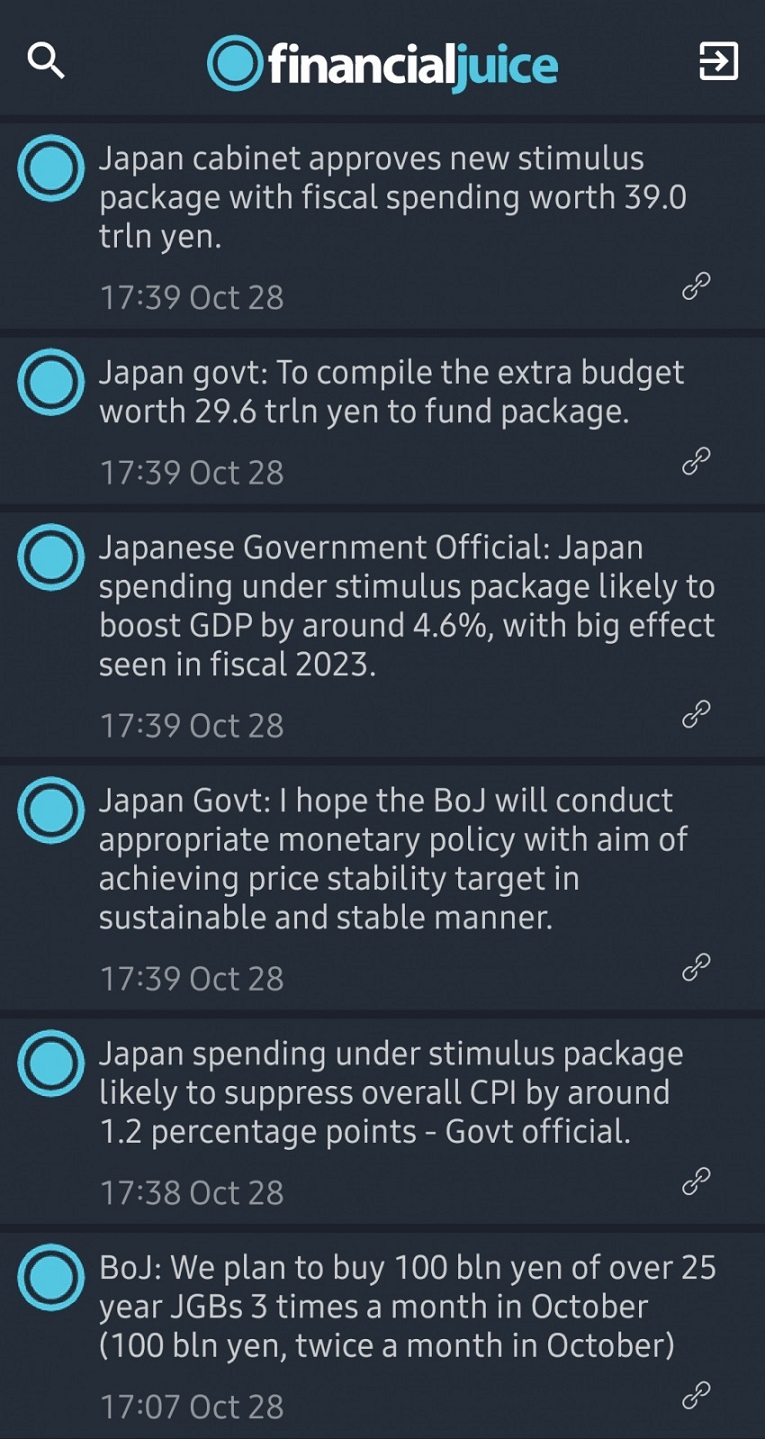Open BoJ plan to buy 100 bln yen story
The image size is (765, 1439).
click(x=405, y=1306)
